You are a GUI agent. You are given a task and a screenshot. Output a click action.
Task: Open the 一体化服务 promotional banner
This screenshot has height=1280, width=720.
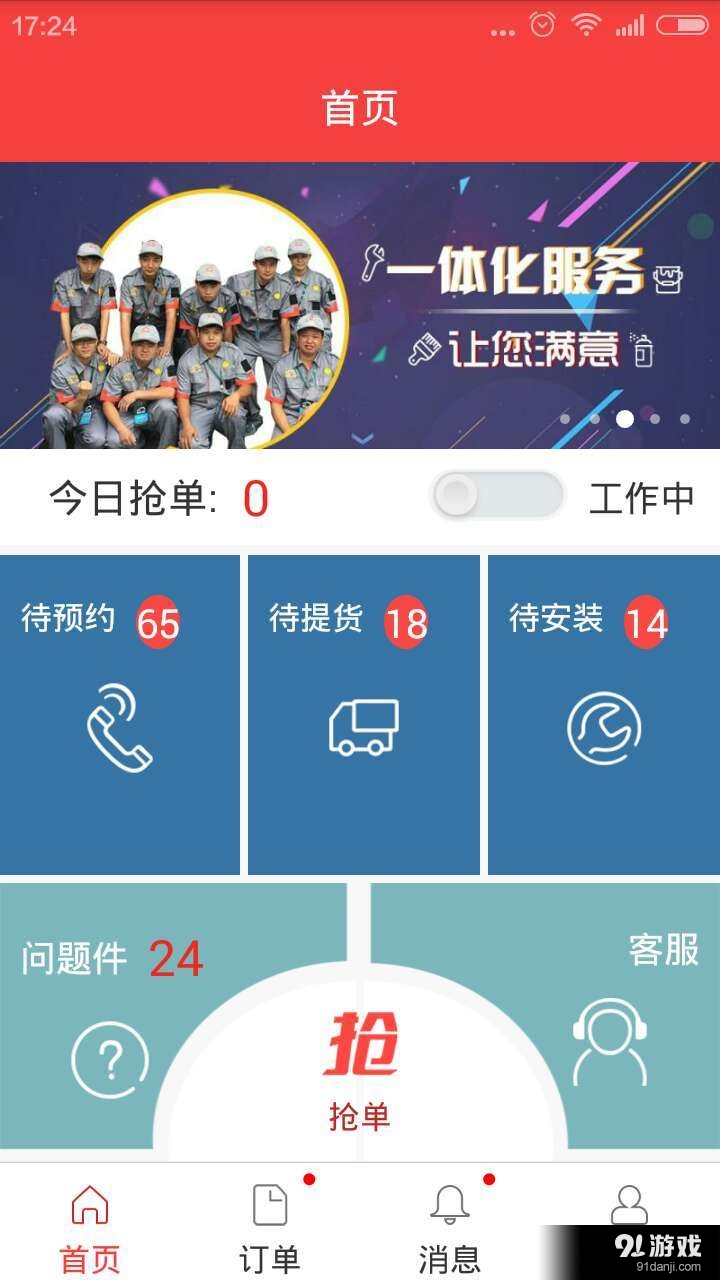(x=360, y=305)
